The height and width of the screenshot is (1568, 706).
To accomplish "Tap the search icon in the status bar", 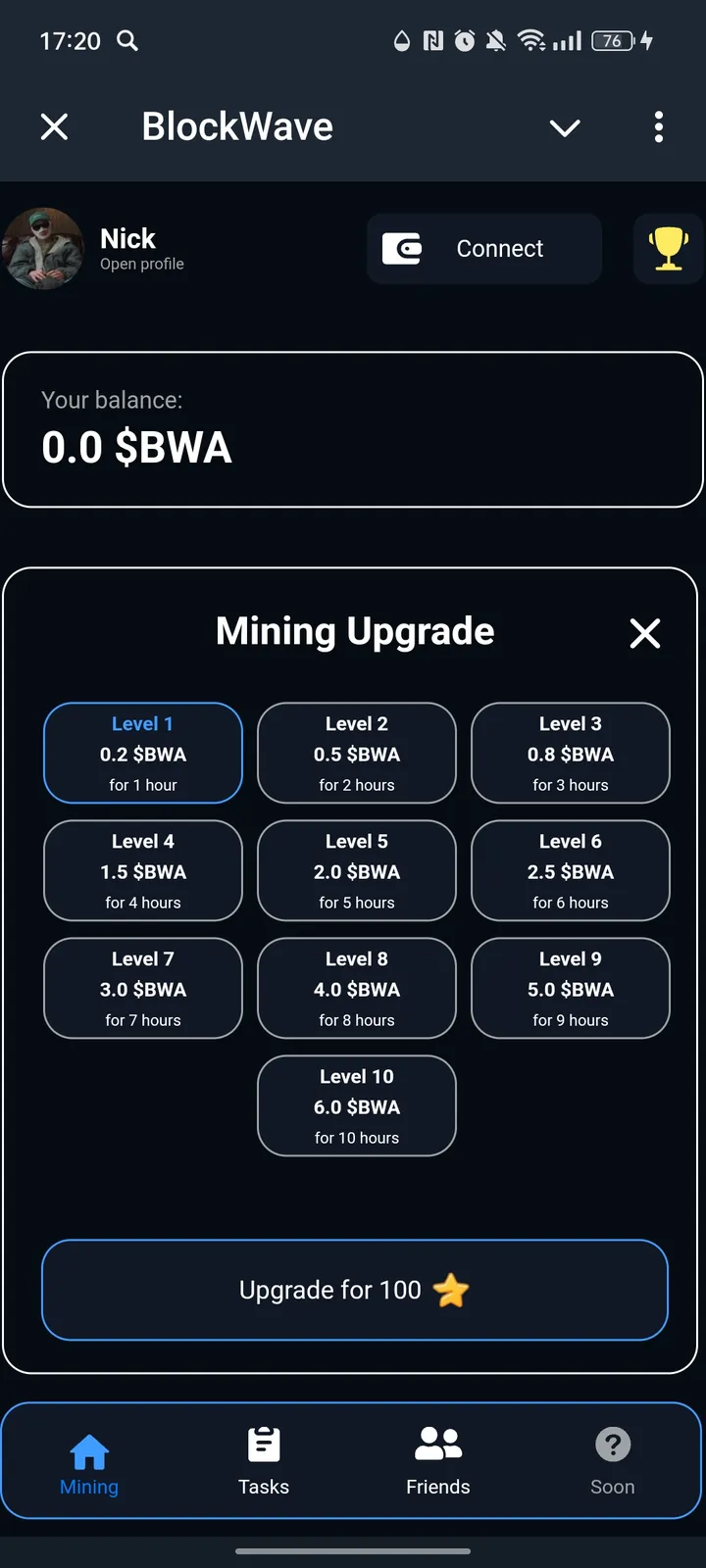I will [x=127, y=41].
